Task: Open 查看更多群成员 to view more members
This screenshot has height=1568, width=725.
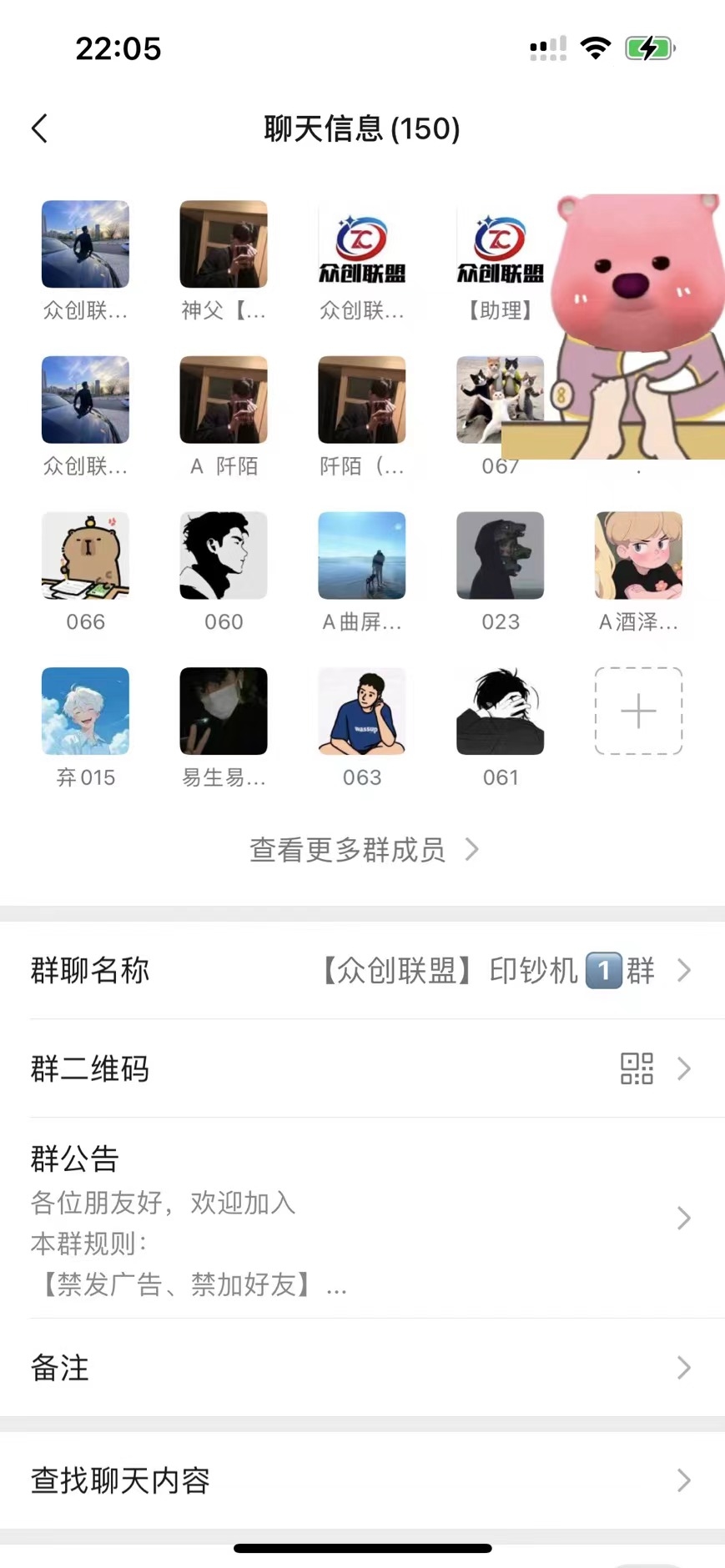Action: tap(362, 849)
